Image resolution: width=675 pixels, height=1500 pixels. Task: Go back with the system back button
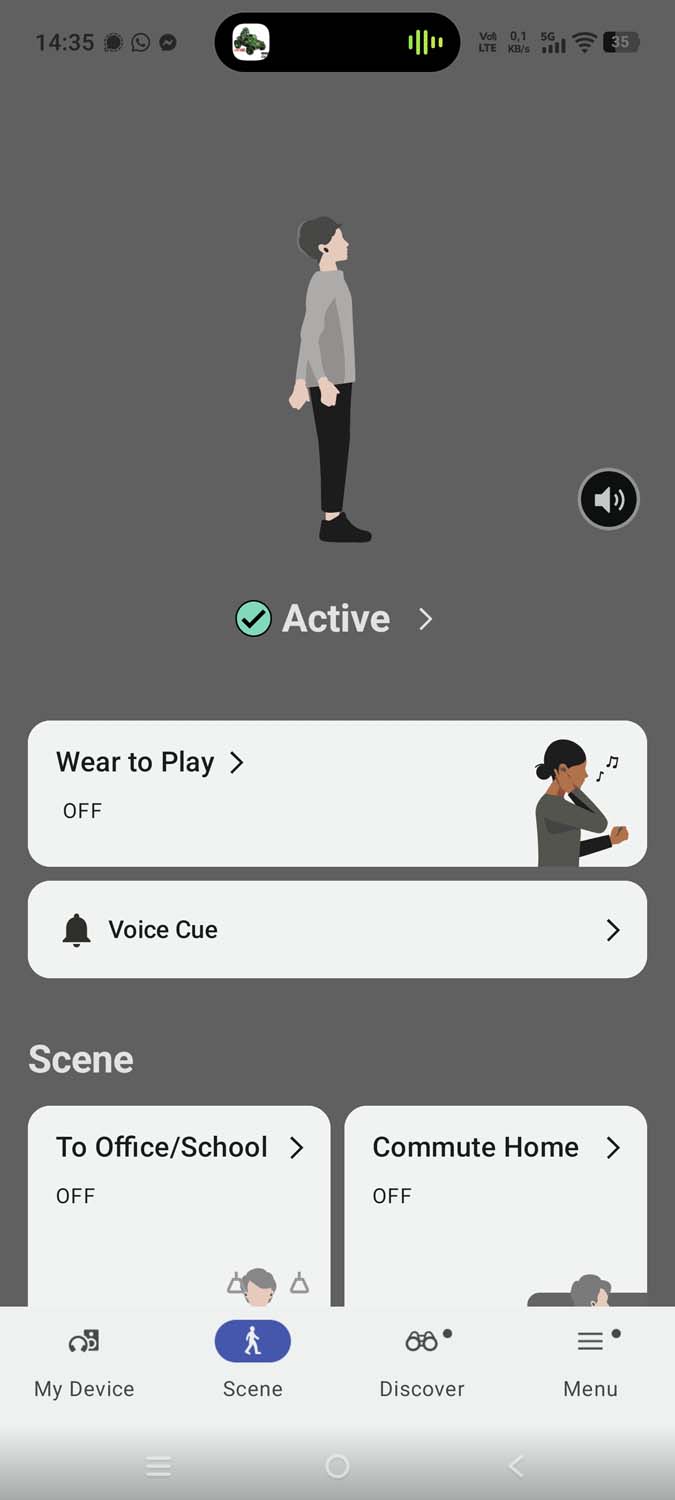pos(516,1466)
